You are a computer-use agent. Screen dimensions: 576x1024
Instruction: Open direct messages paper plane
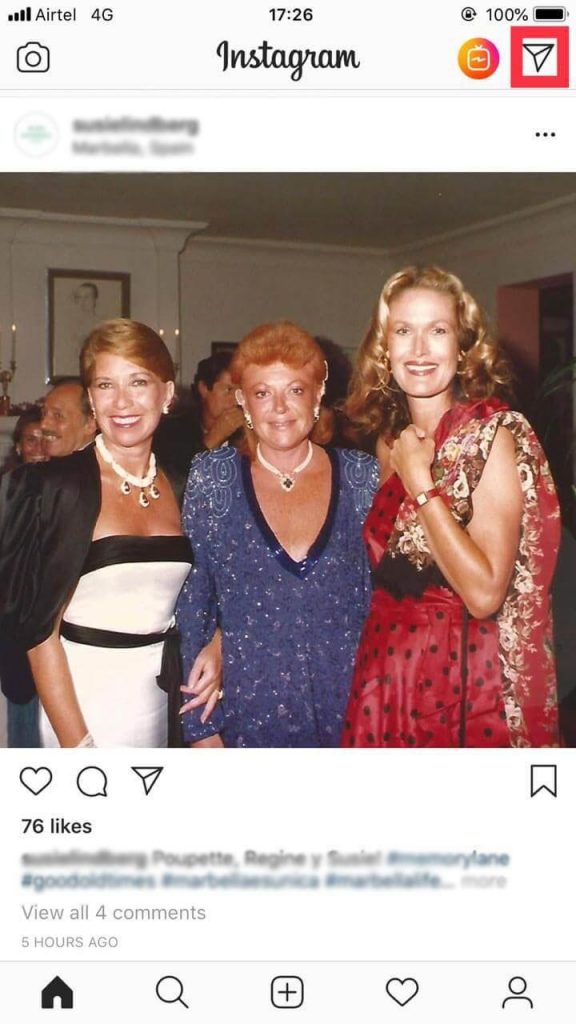click(x=539, y=57)
